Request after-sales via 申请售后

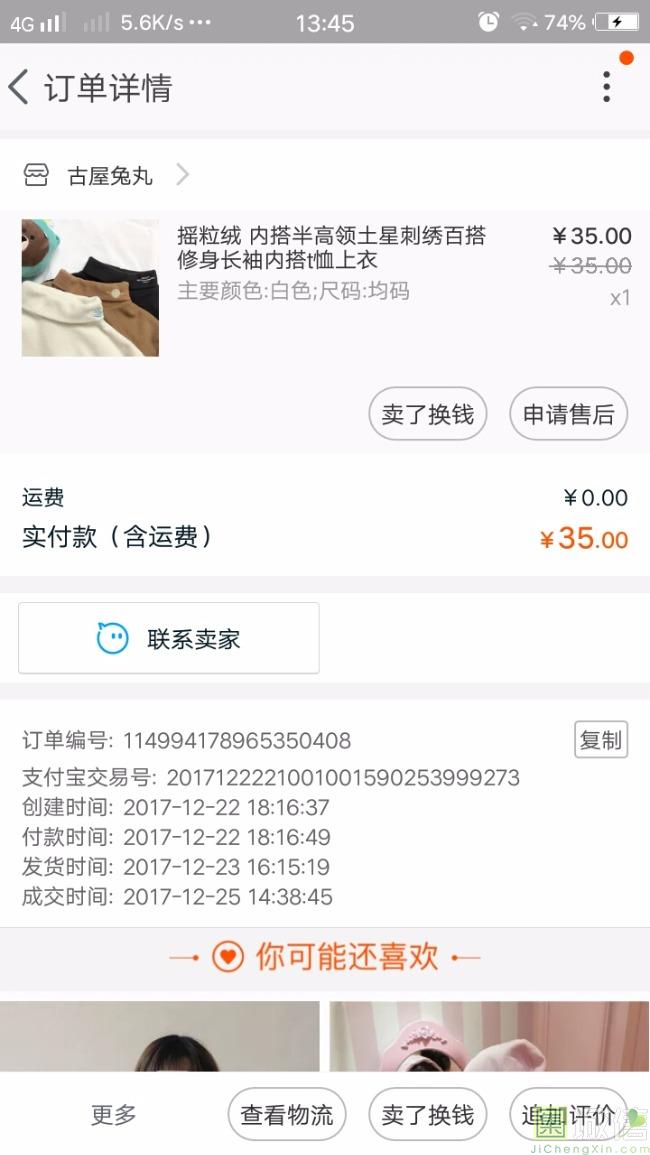point(568,414)
